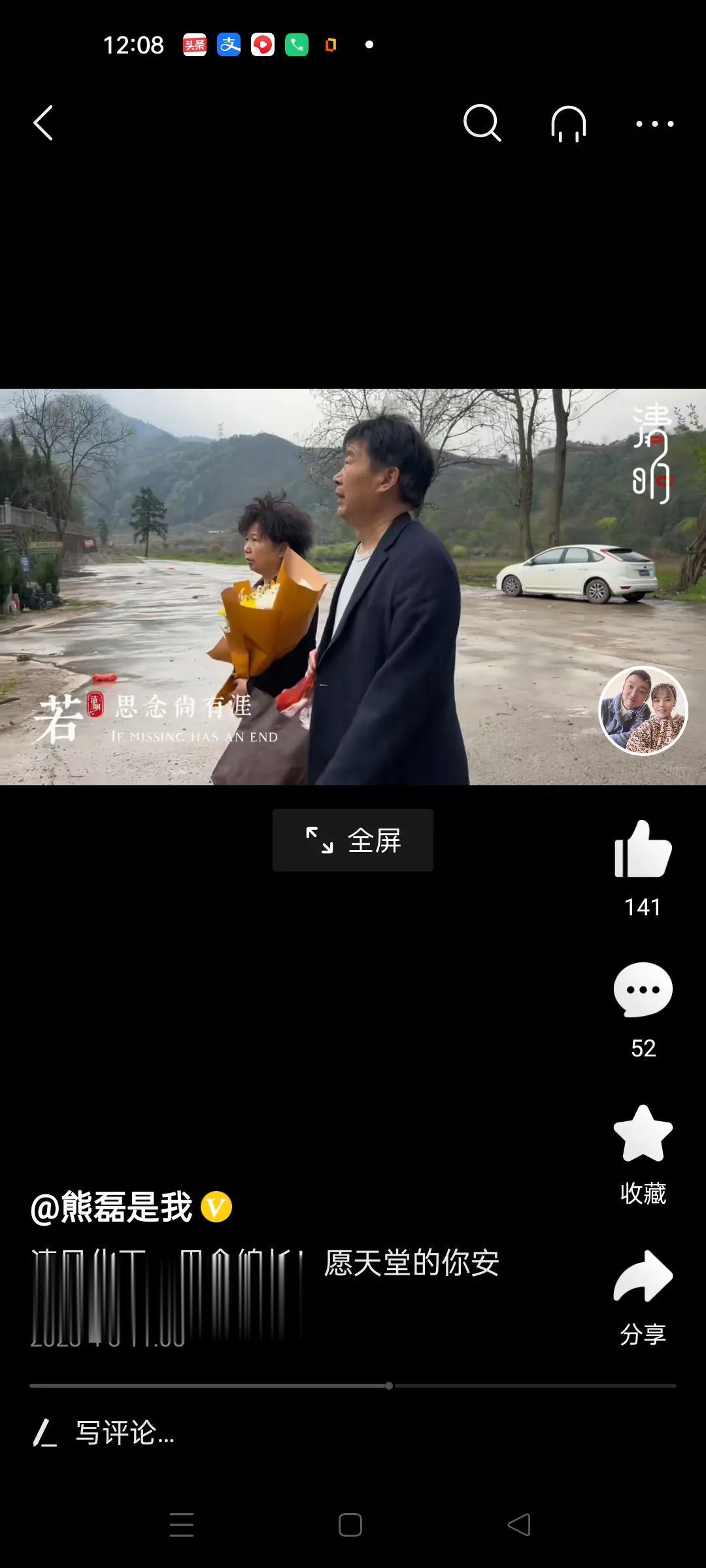
Task: Tap the headphone listen-mode icon
Action: click(x=568, y=123)
